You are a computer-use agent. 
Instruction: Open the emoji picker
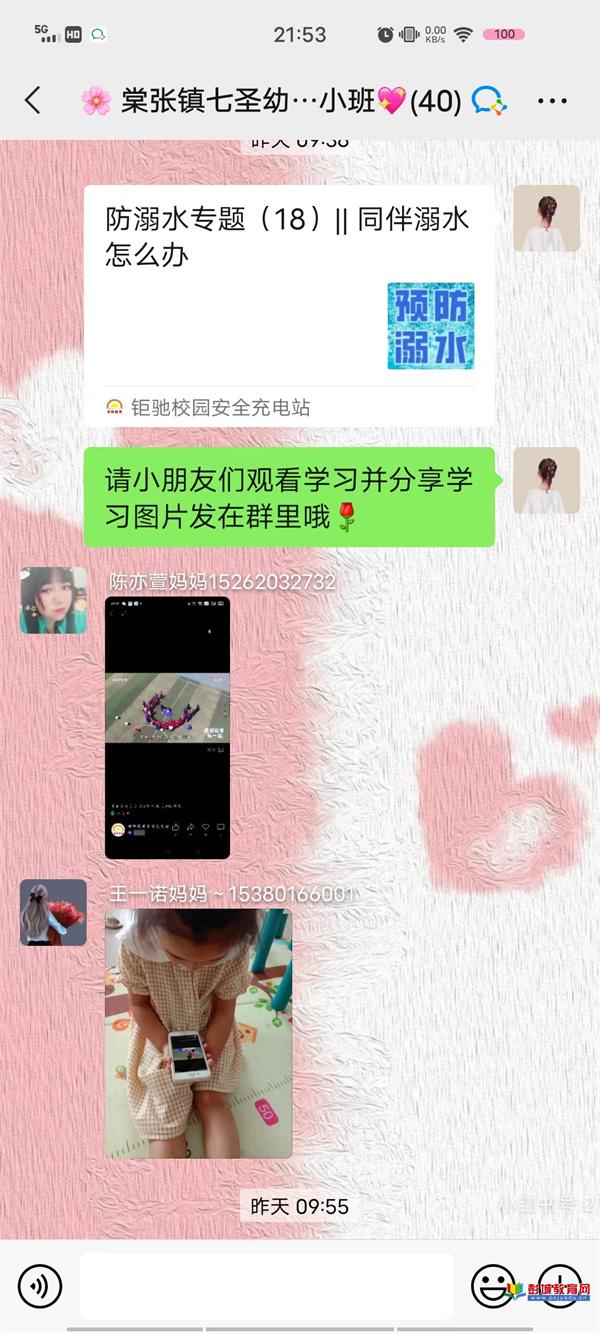coord(492,1285)
